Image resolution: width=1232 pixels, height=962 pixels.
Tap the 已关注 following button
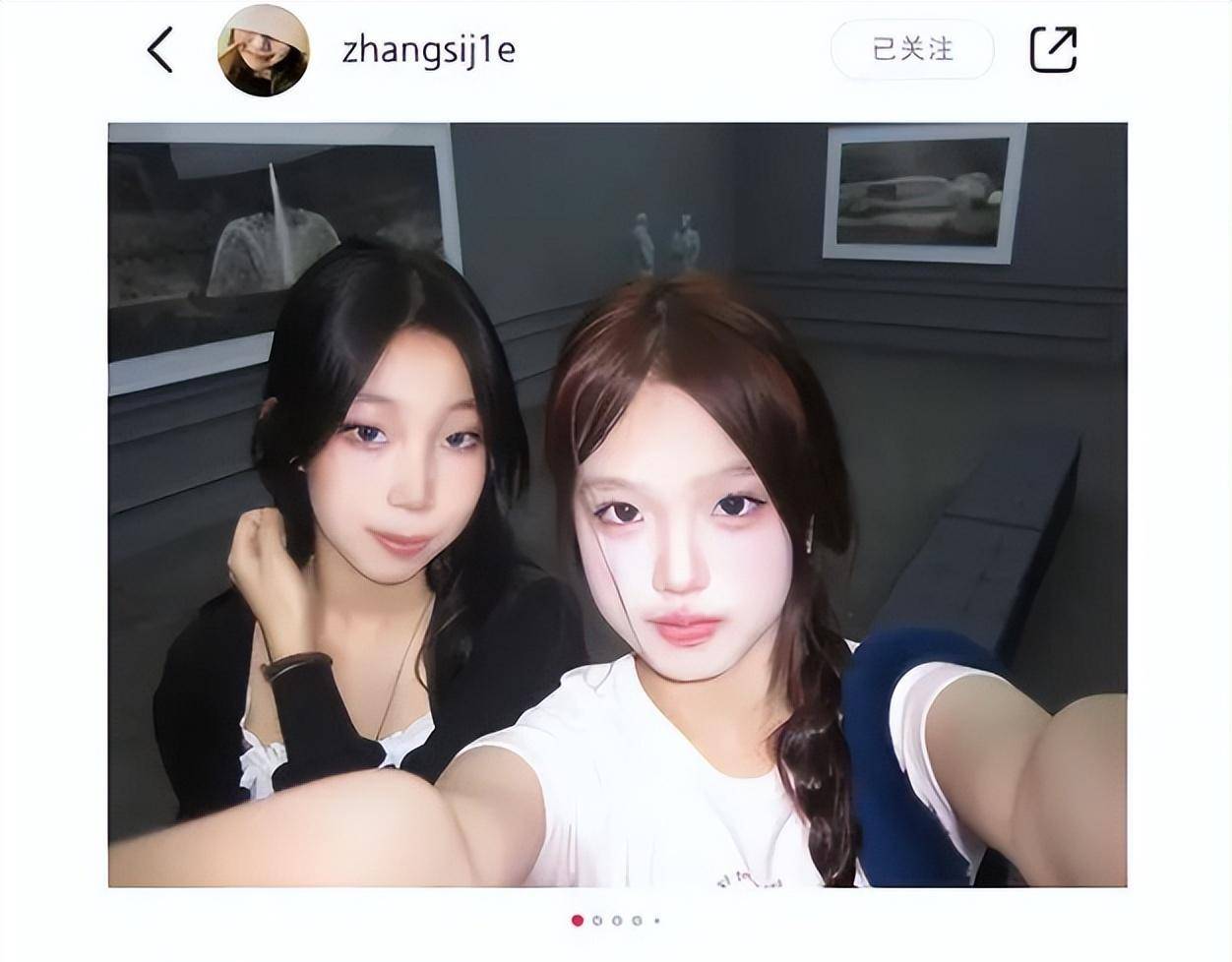(912, 49)
